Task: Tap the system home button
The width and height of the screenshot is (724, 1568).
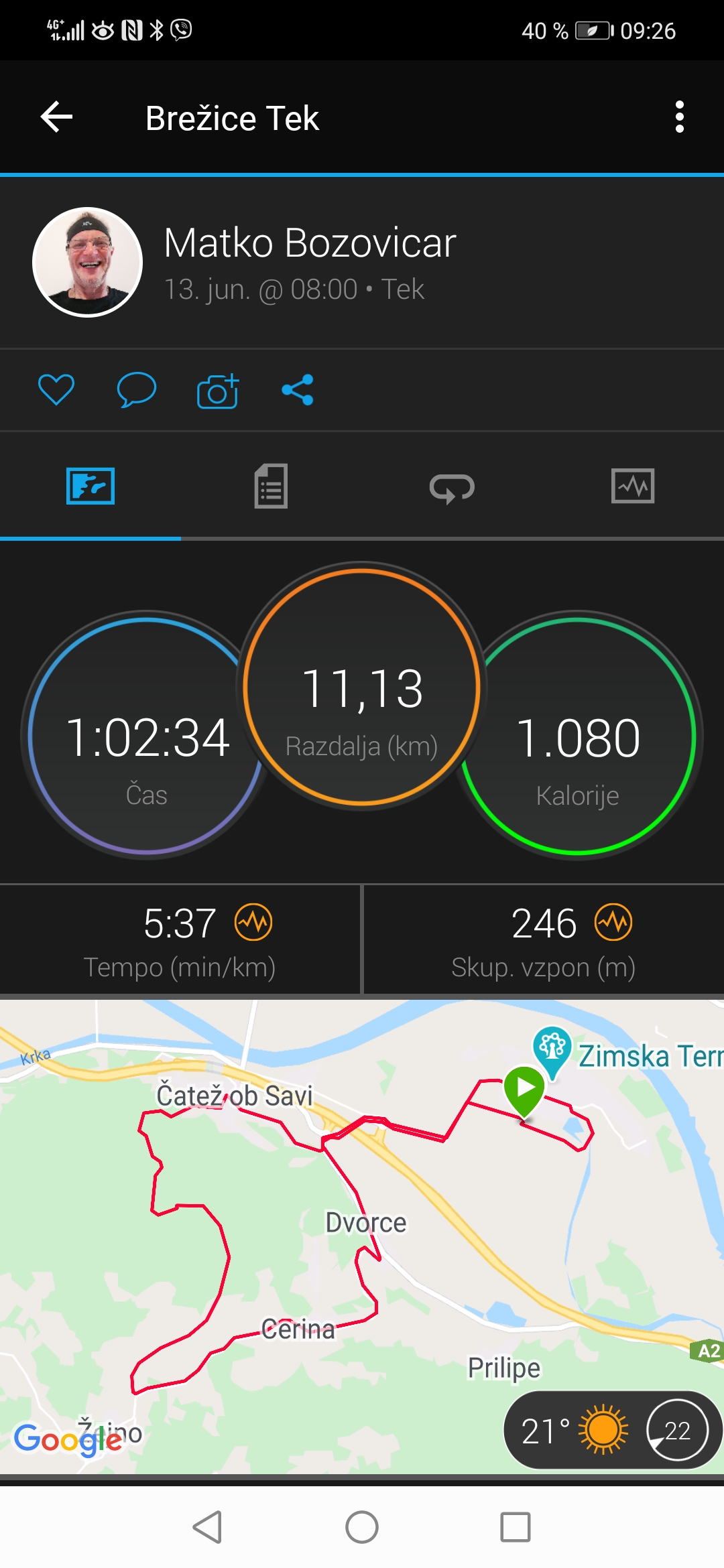Action: click(x=362, y=1527)
